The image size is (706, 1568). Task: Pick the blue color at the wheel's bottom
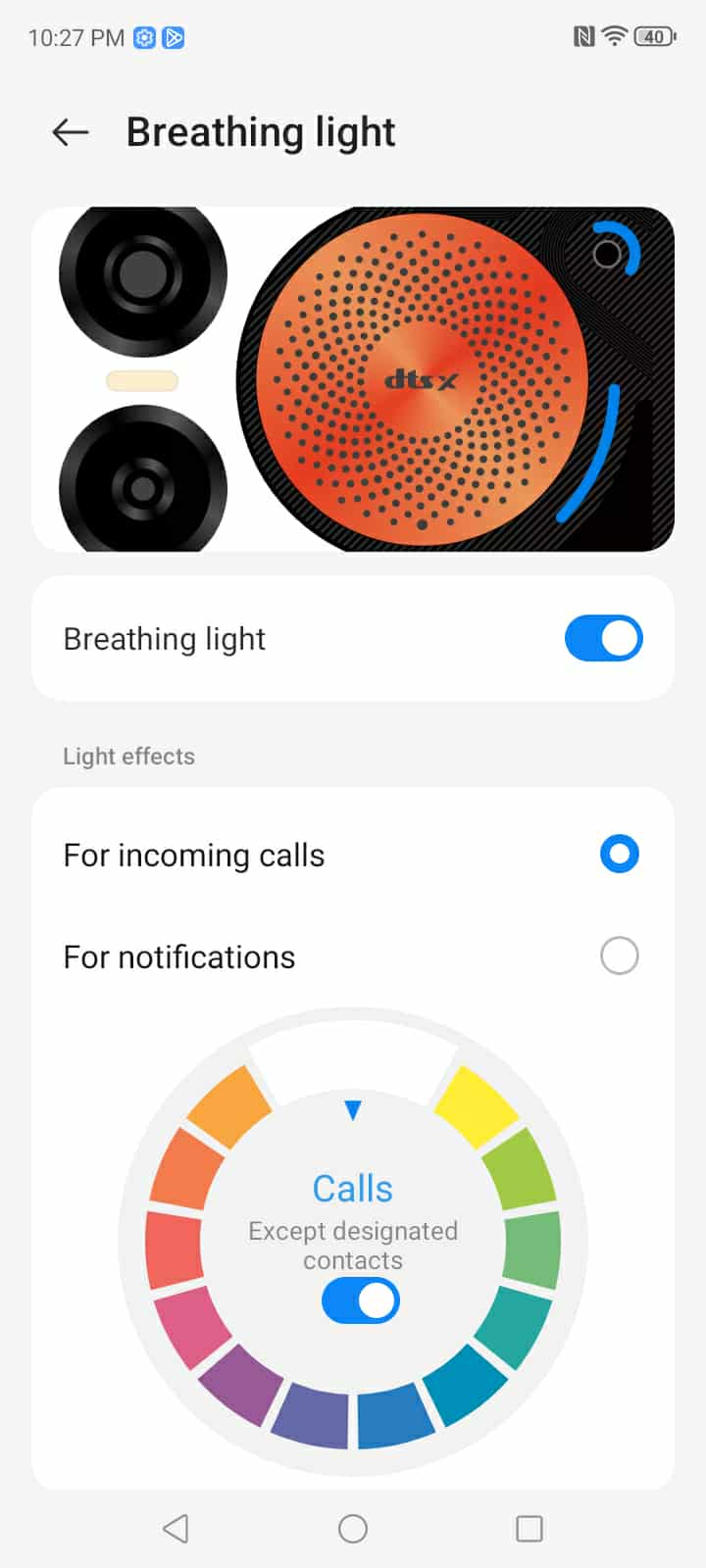(x=394, y=1416)
